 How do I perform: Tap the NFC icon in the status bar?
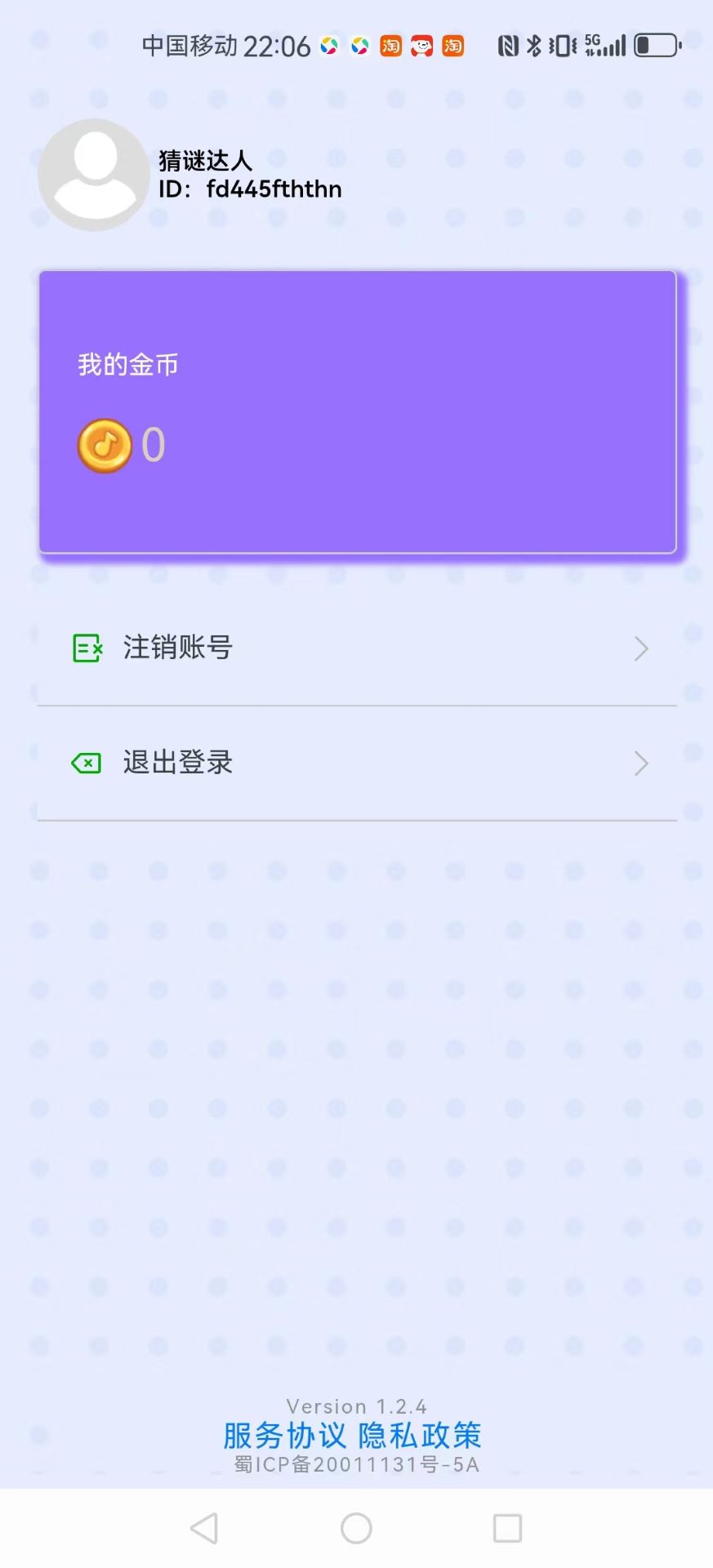click(x=507, y=47)
